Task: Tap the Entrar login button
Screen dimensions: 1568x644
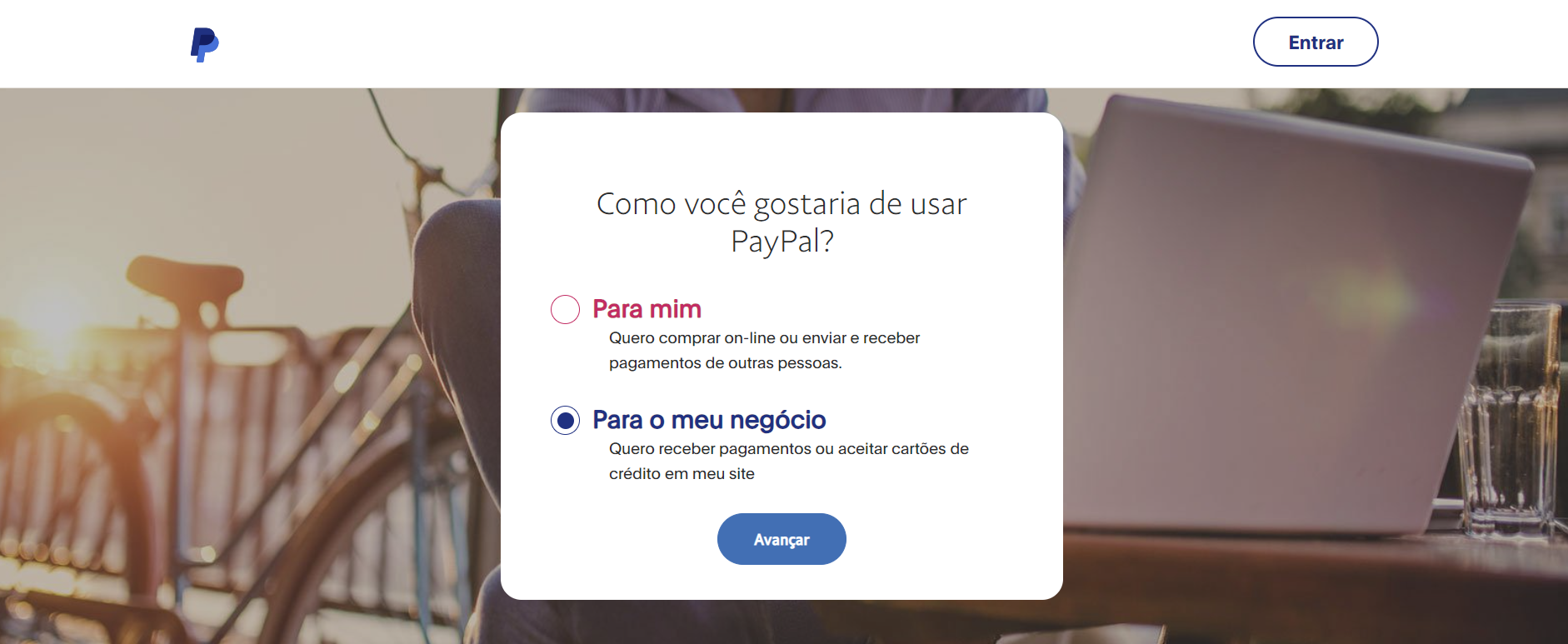Action: click(x=1315, y=42)
